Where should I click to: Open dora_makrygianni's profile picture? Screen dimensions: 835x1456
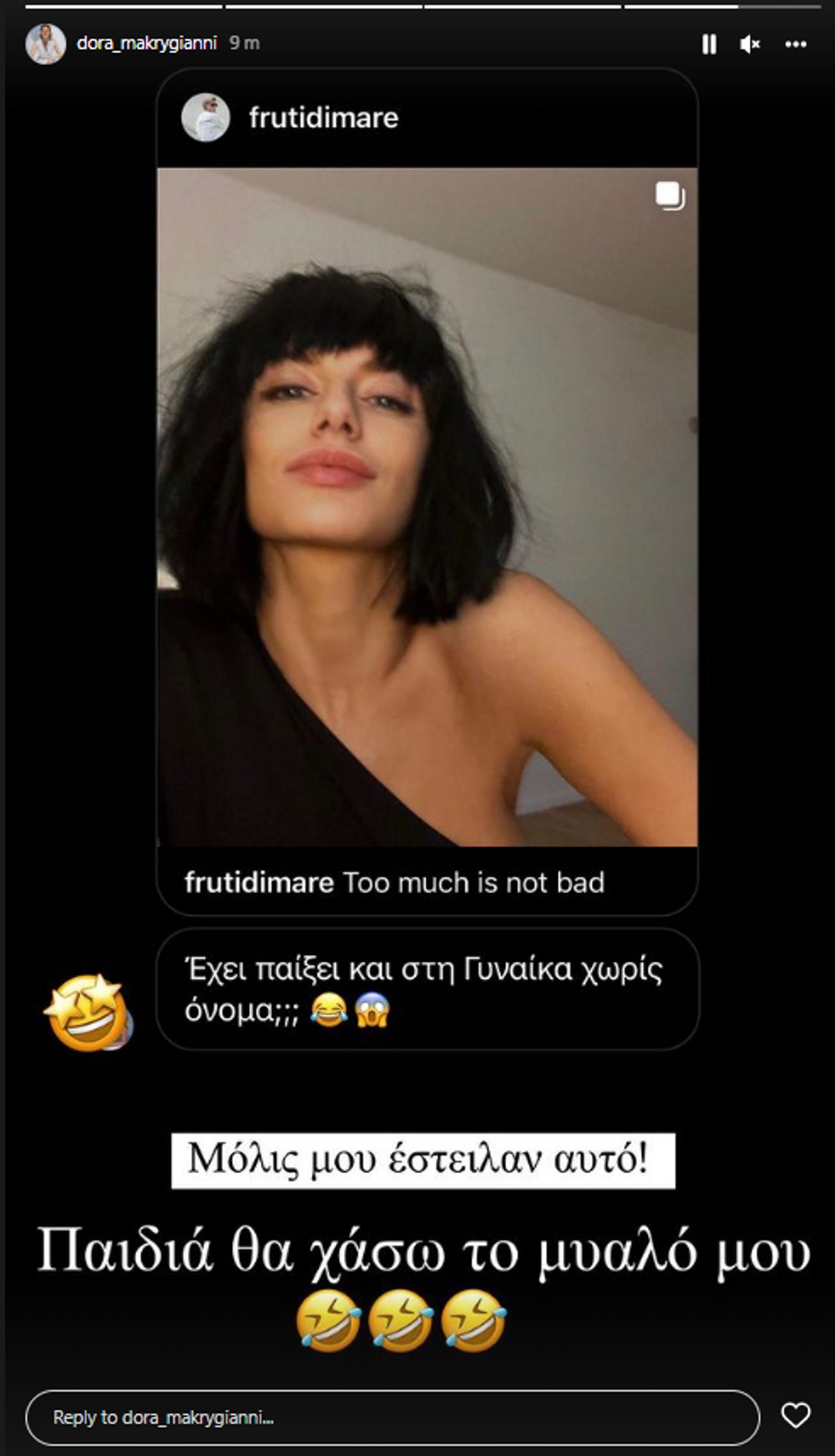click(46, 44)
